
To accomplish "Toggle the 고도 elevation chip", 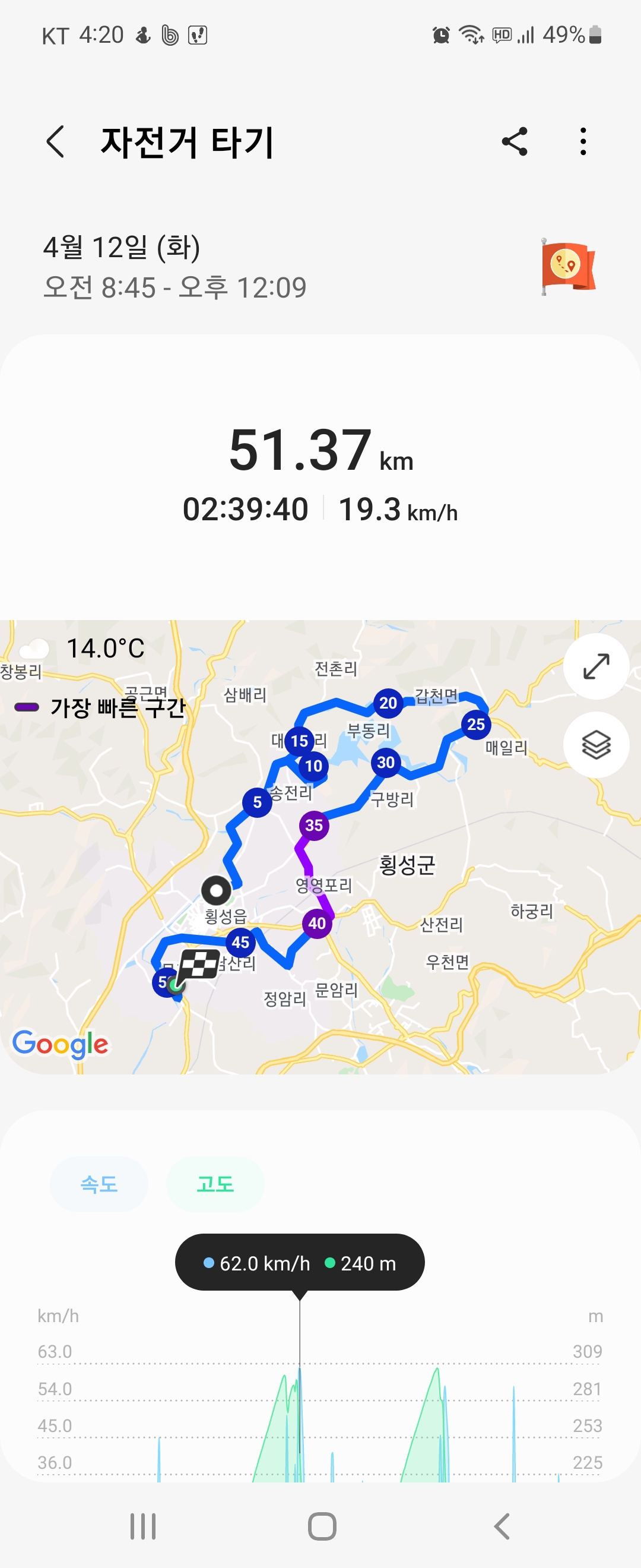I will pyautogui.click(x=215, y=1184).
